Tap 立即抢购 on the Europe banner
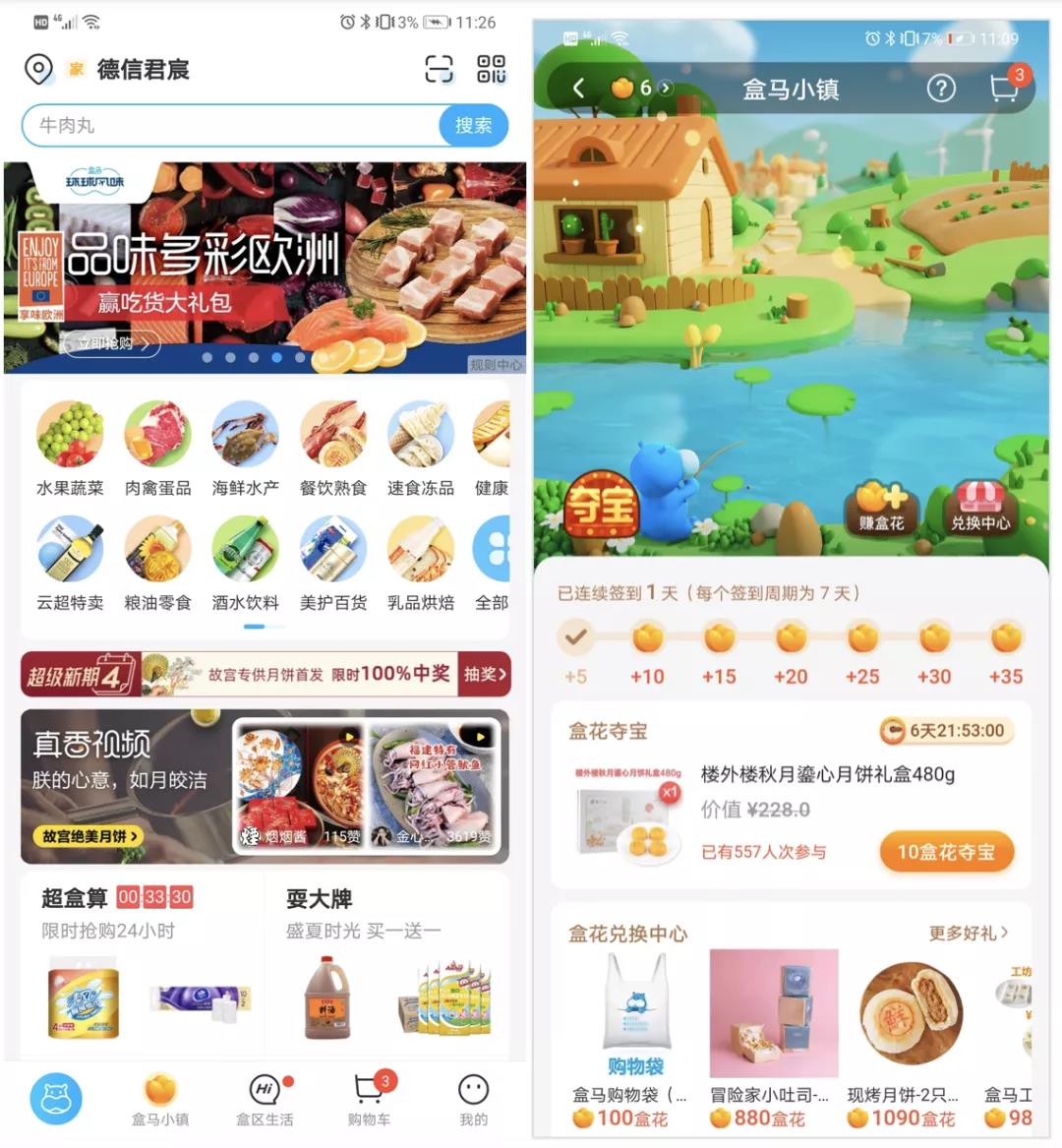Screen dimensions: 1062x1148 point(108,343)
